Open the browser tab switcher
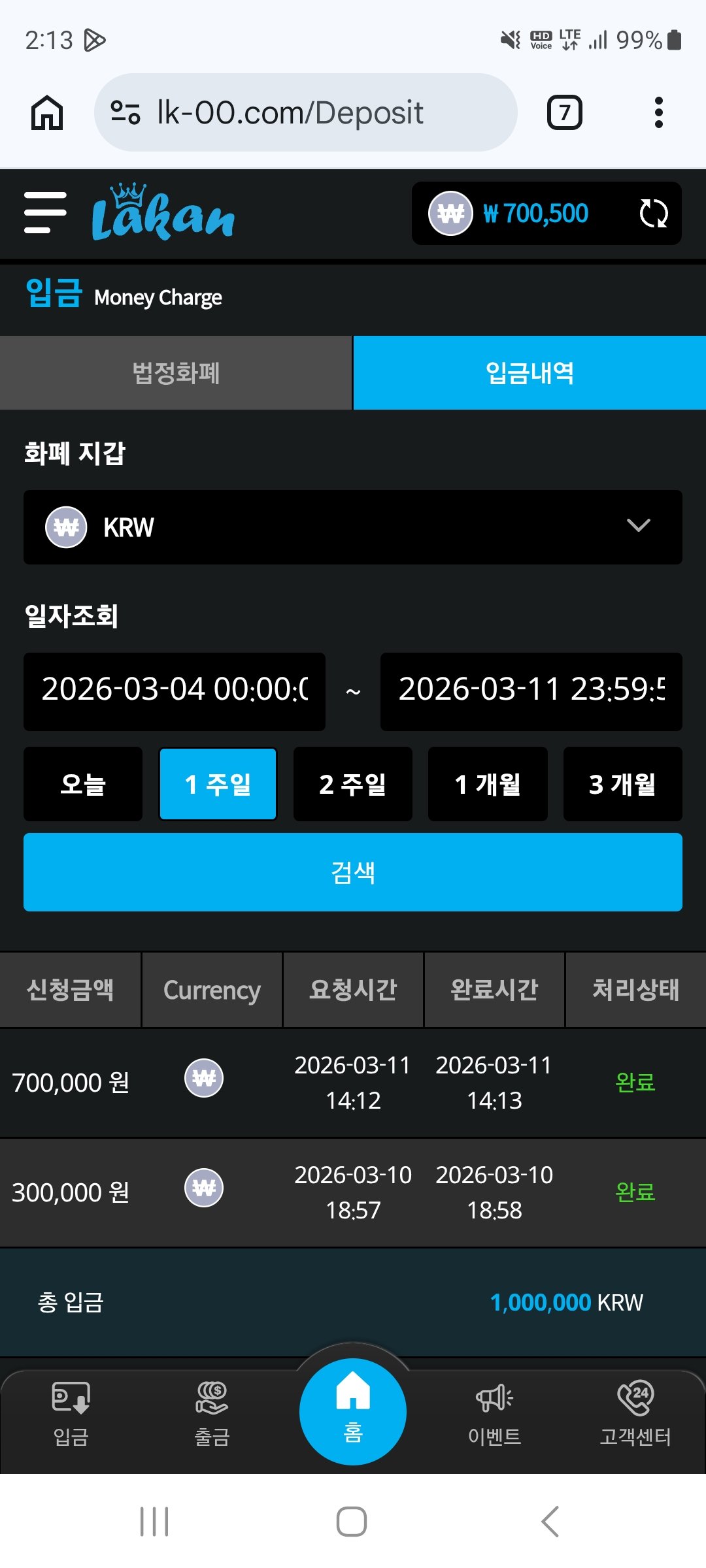The width and height of the screenshot is (706, 1568). coord(564,112)
